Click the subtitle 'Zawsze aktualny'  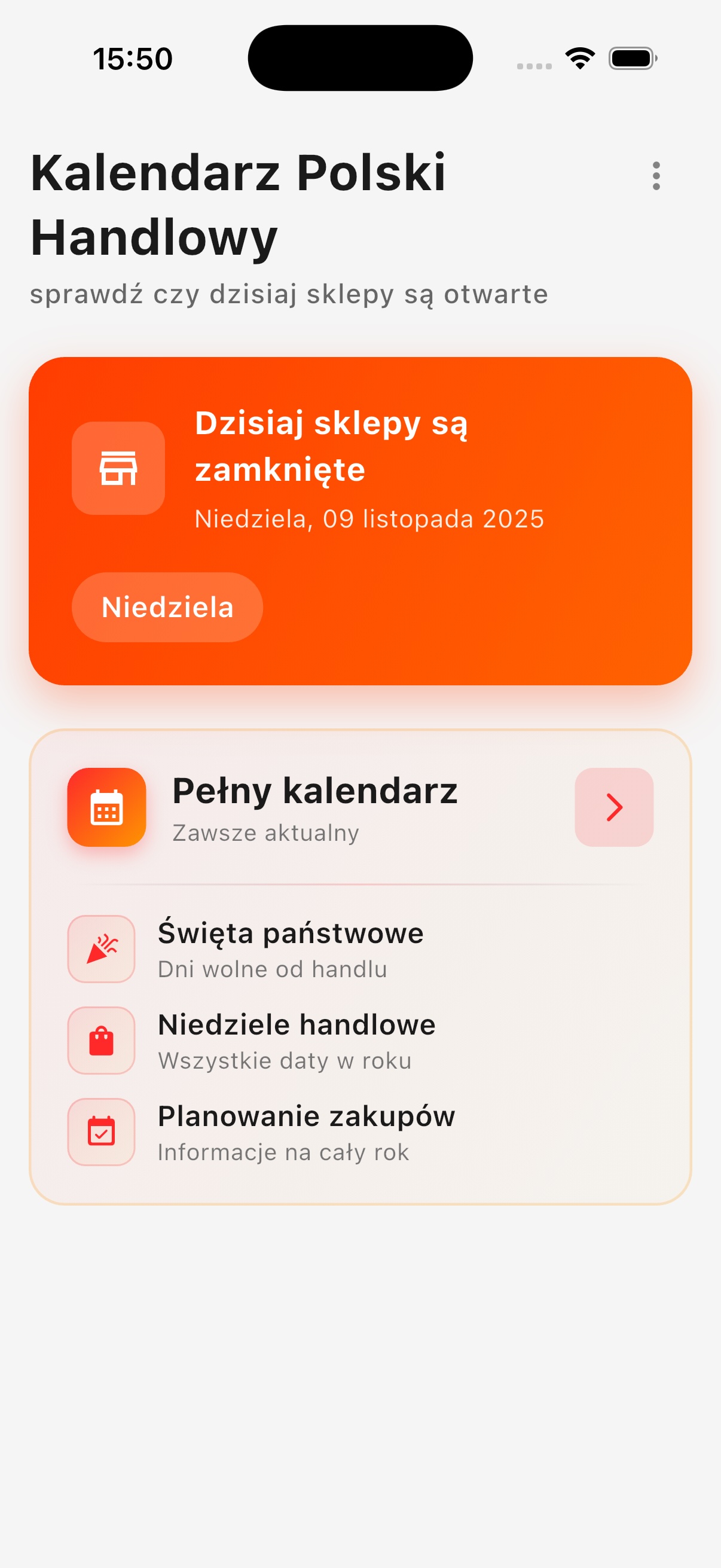265,833
